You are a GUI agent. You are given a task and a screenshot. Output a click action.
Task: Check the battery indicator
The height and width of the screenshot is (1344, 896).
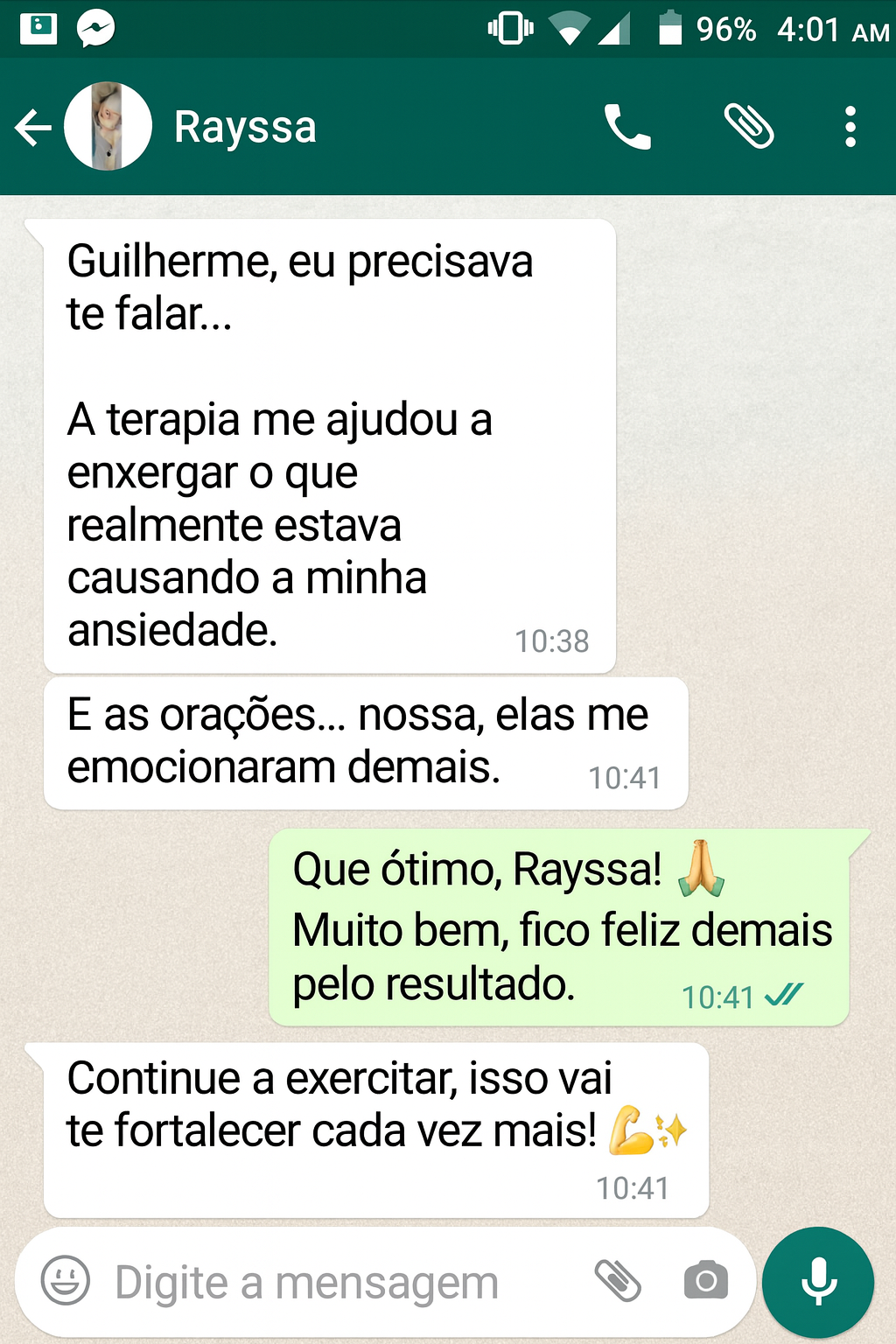pyautogui.click(x=670, y=27)
